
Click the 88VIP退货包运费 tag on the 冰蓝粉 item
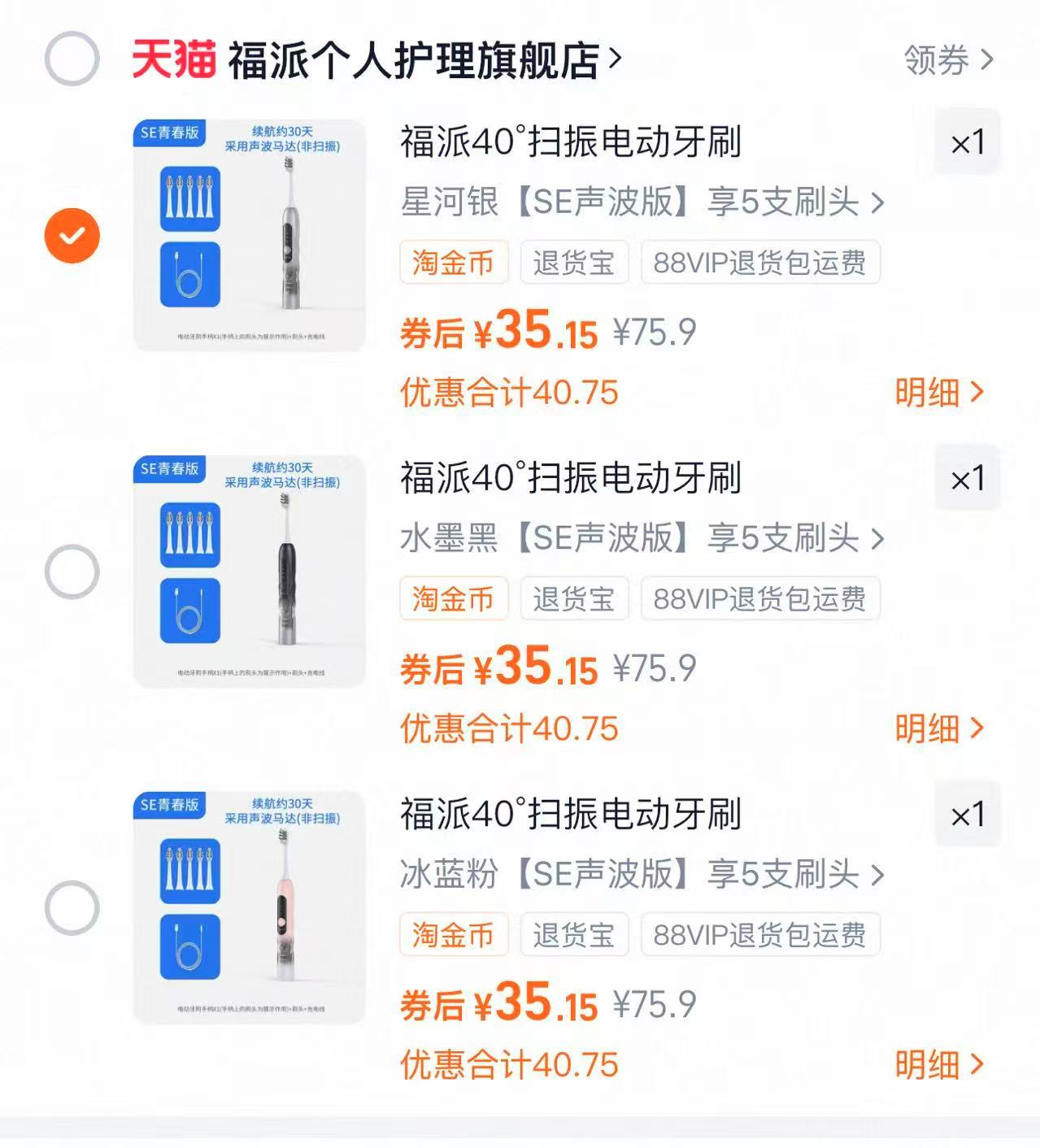[x=760, y=934]
